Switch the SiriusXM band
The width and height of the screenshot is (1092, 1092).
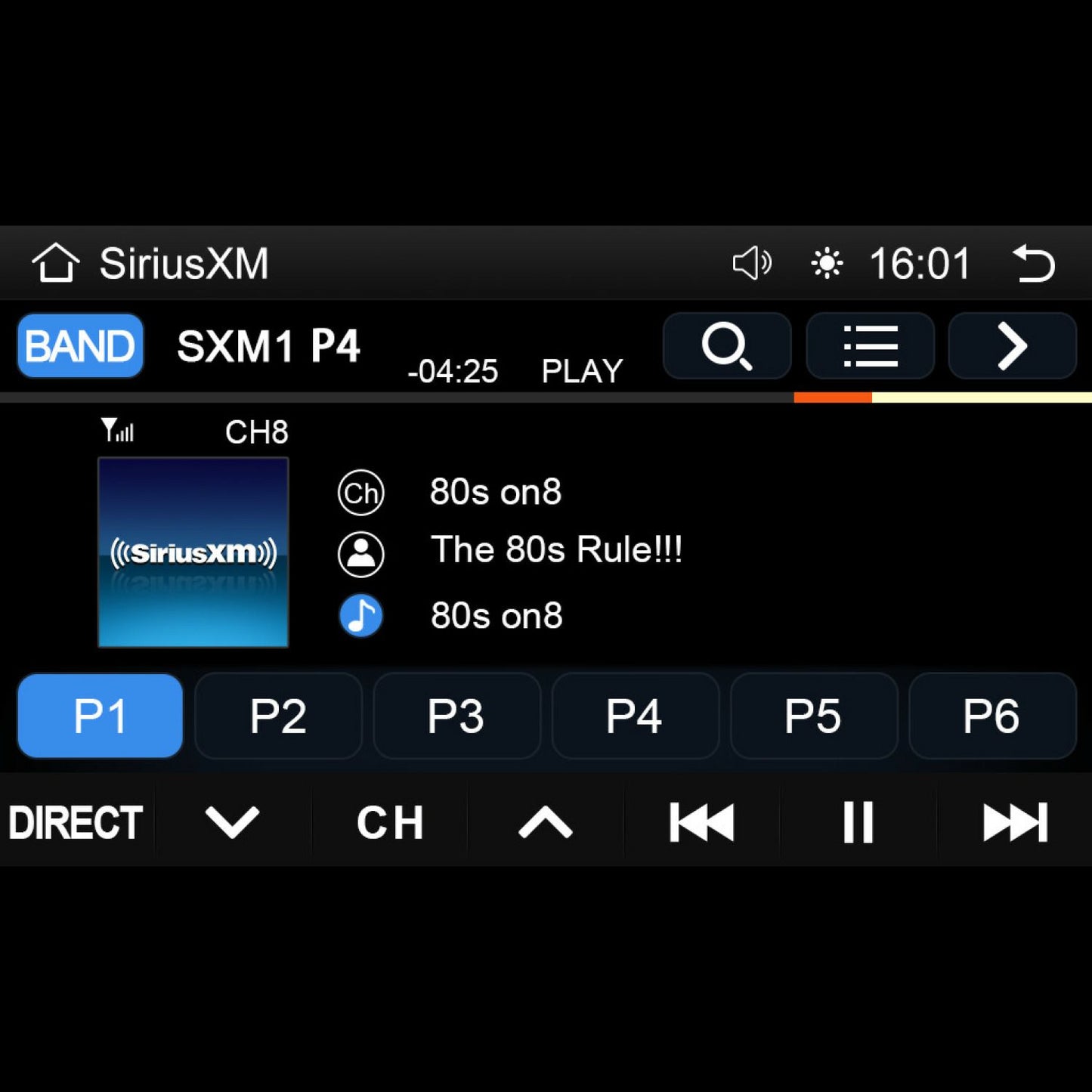click(x=80, y=346)
